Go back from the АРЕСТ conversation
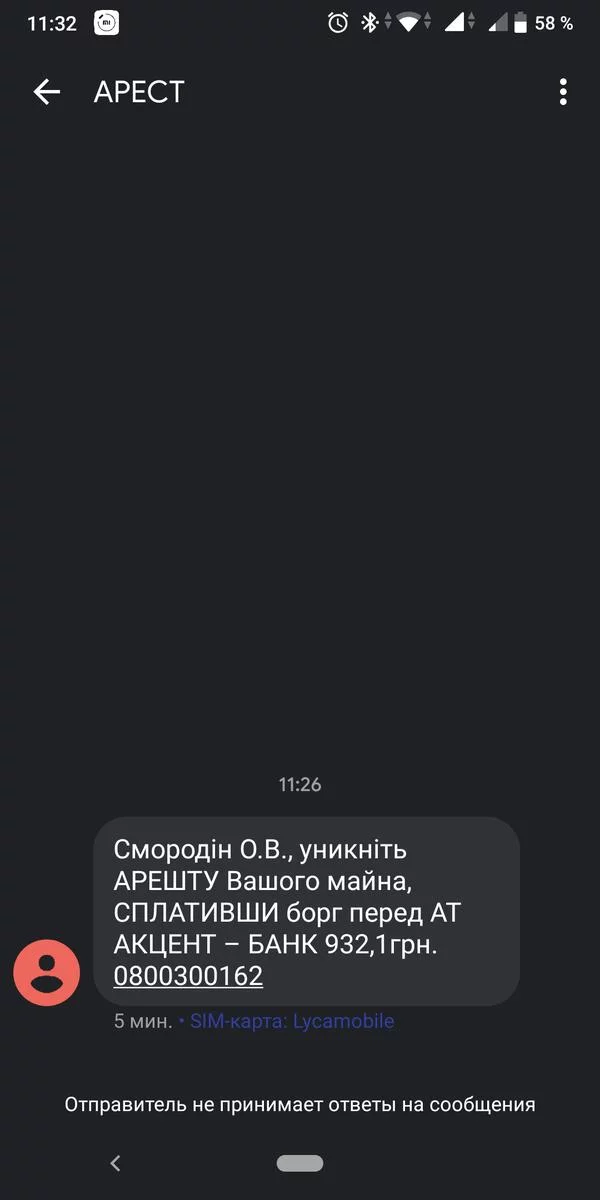Image resolution: width=600 pixels, height=1200 pixels. coord(46,92)
